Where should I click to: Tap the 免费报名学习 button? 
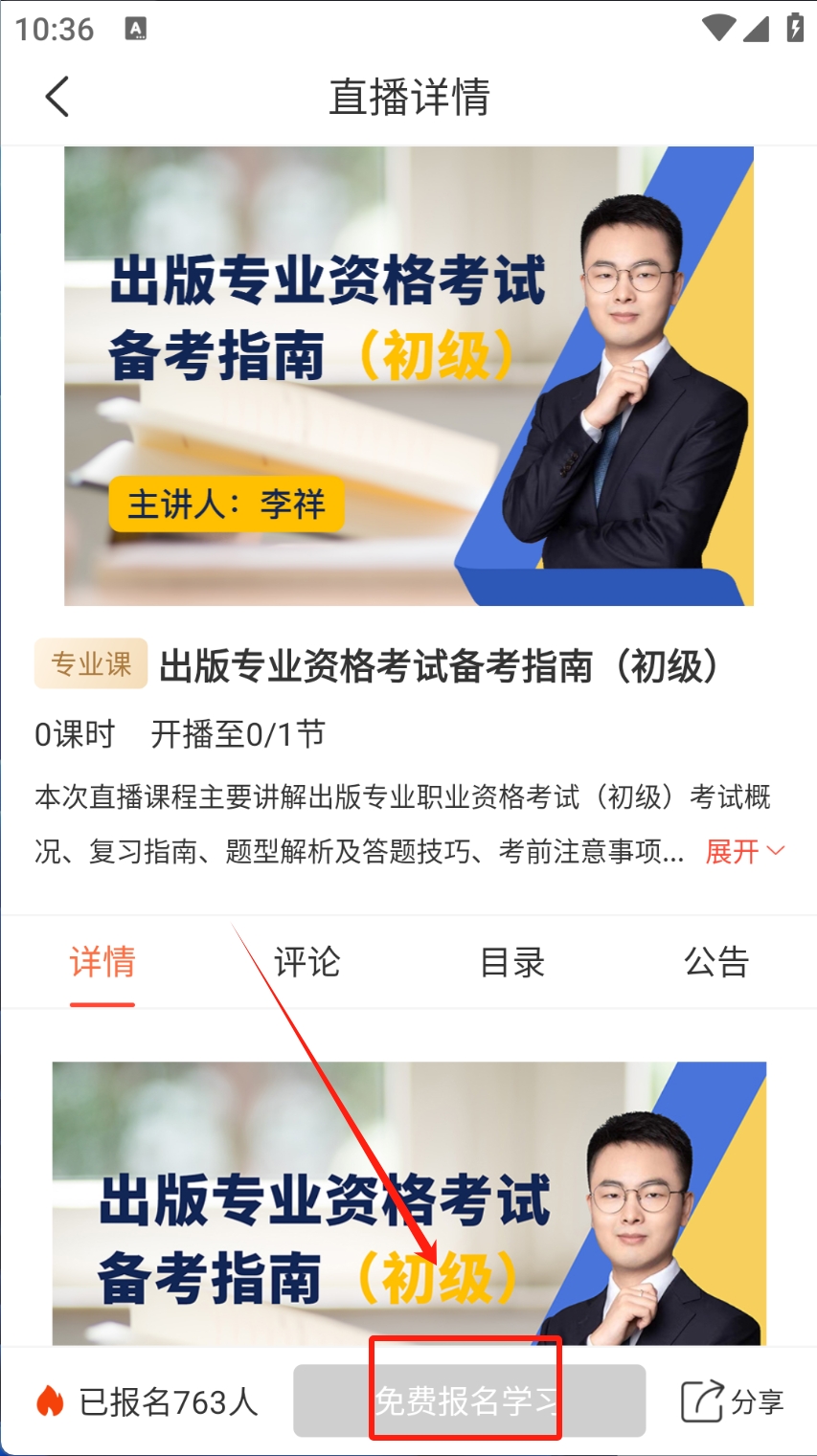pyautogui.click(x=468, y=1401)
